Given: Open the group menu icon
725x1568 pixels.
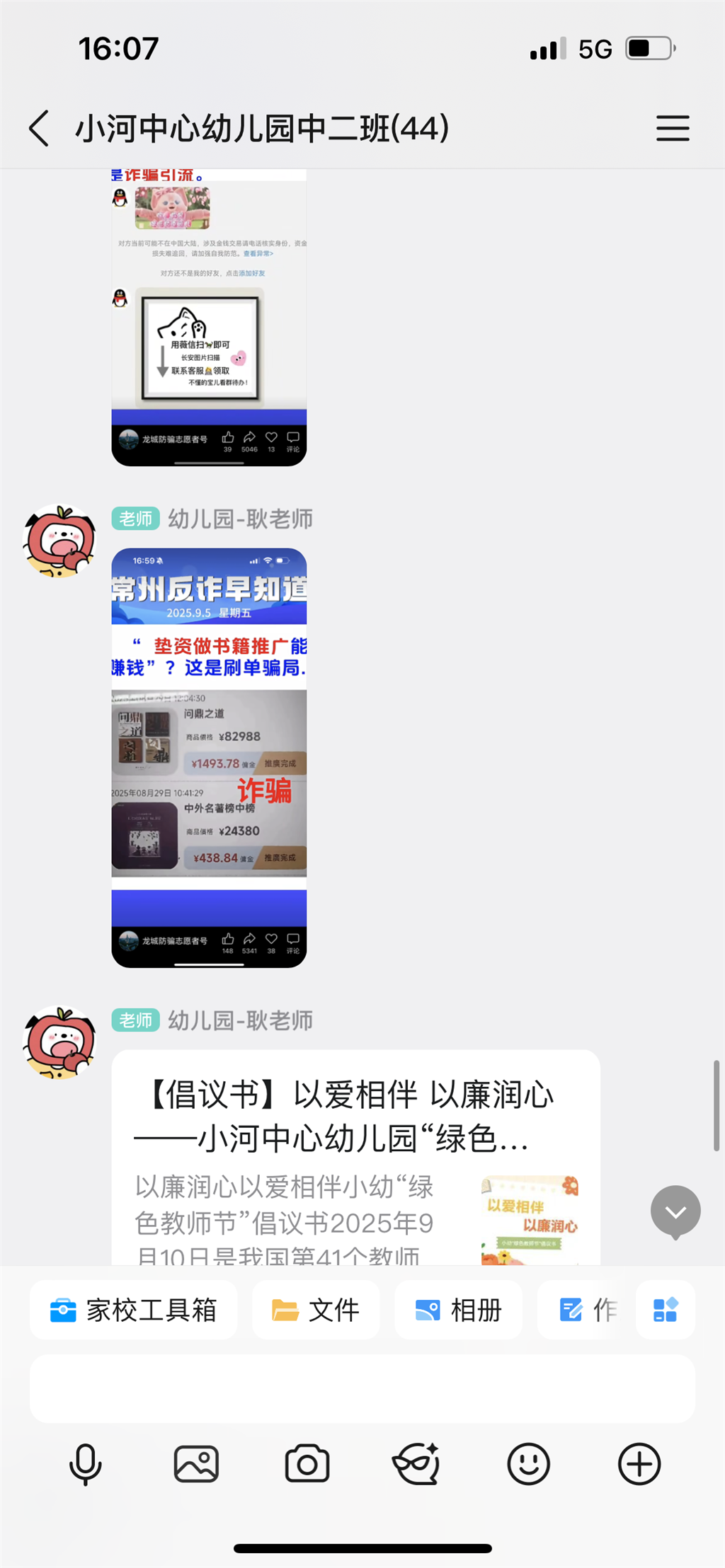Looking at the screenshot, I should 672,128.
